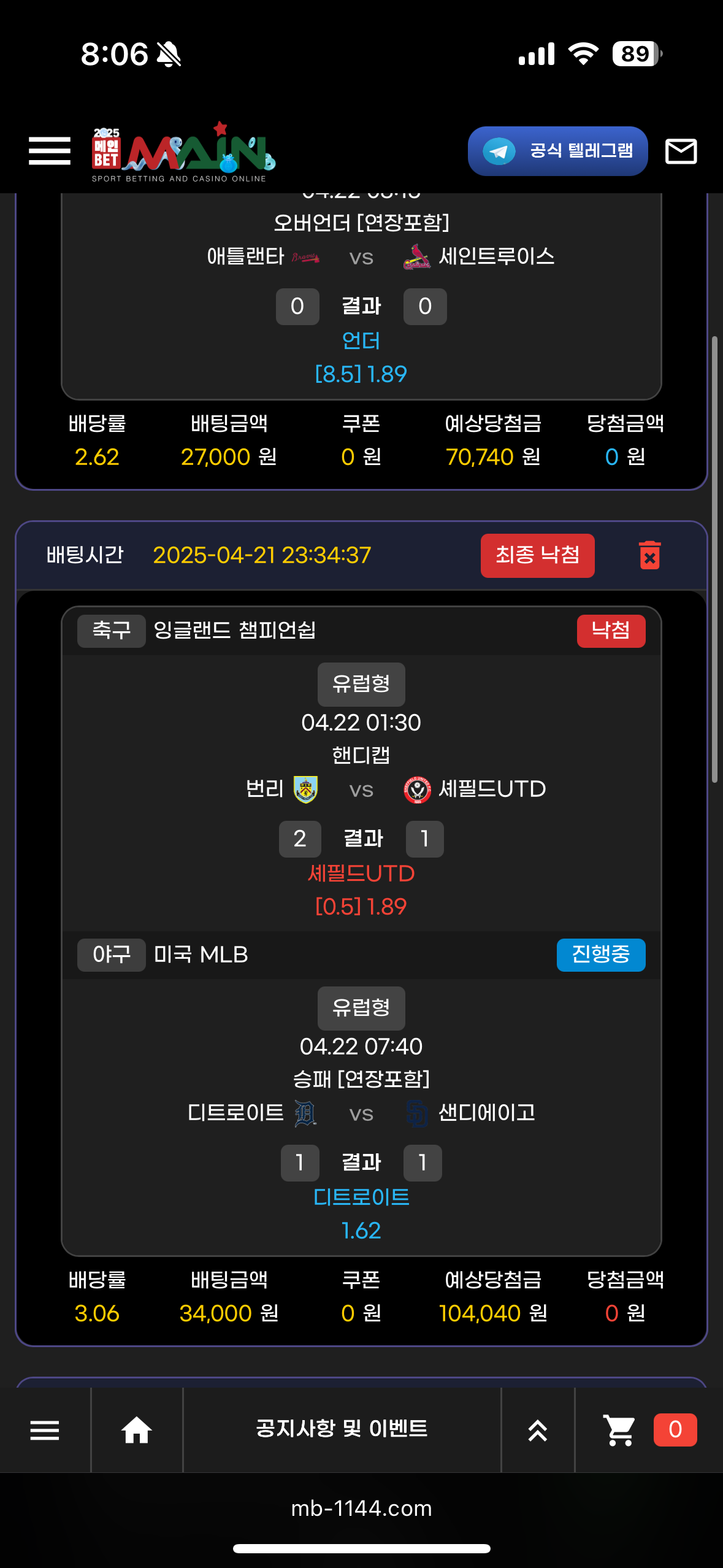723x1568 pixels.
Task: Open the 공식 텔레그램 Telegram link
Action: (557, 151)
